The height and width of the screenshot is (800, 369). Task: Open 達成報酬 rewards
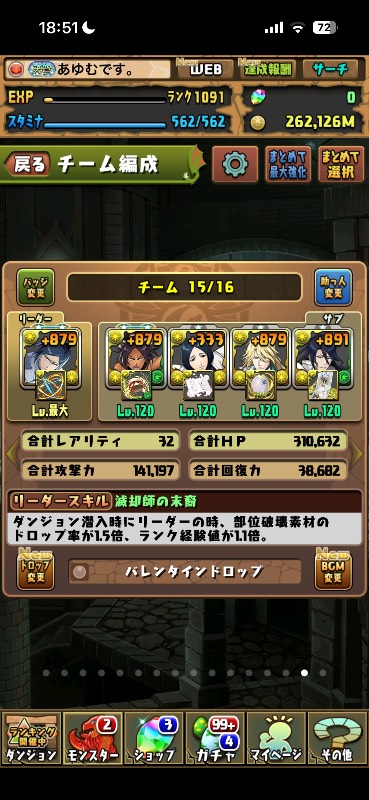click(268, 69)
